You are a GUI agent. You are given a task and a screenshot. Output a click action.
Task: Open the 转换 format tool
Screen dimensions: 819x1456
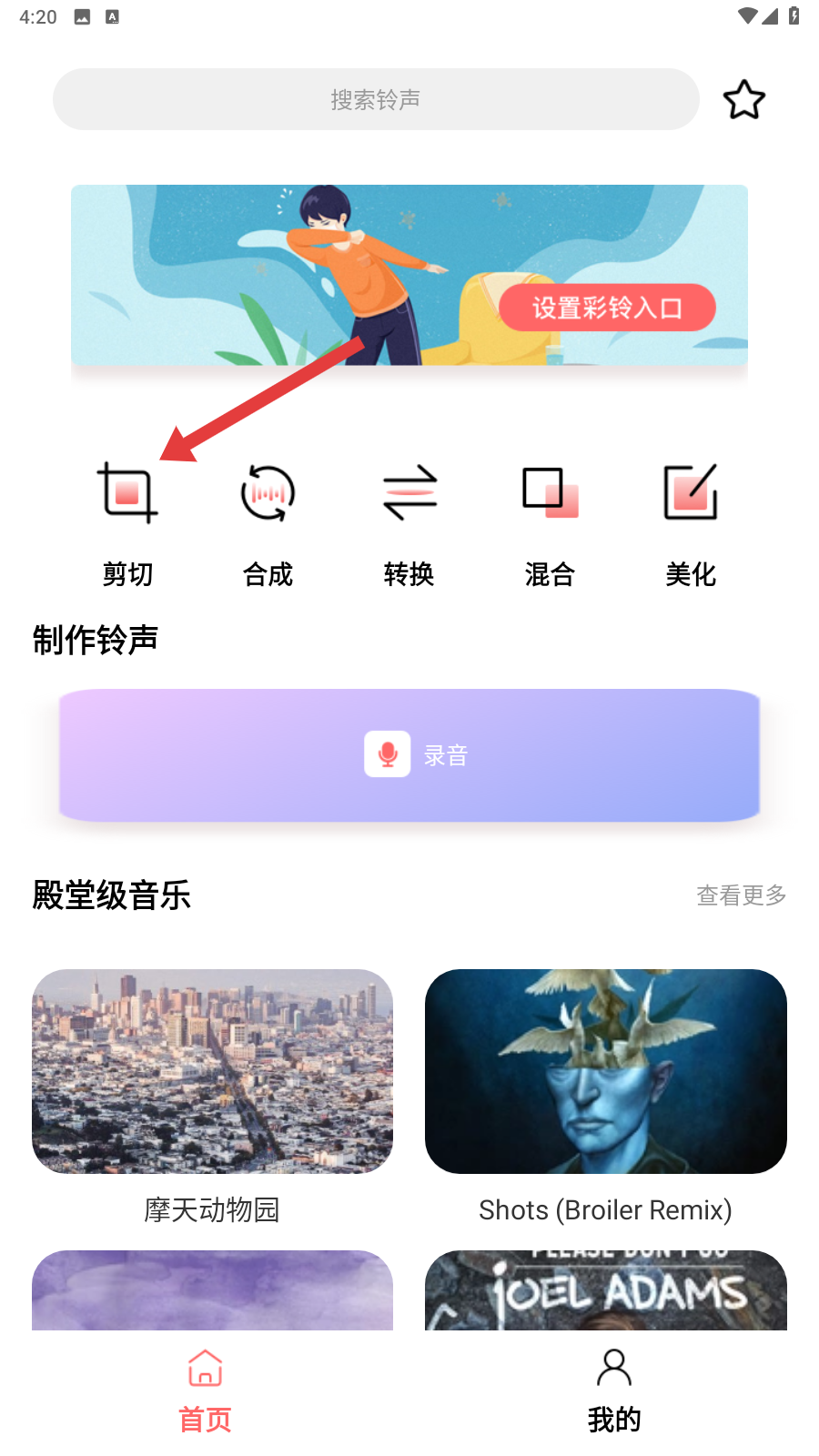[x=409, y=521]
